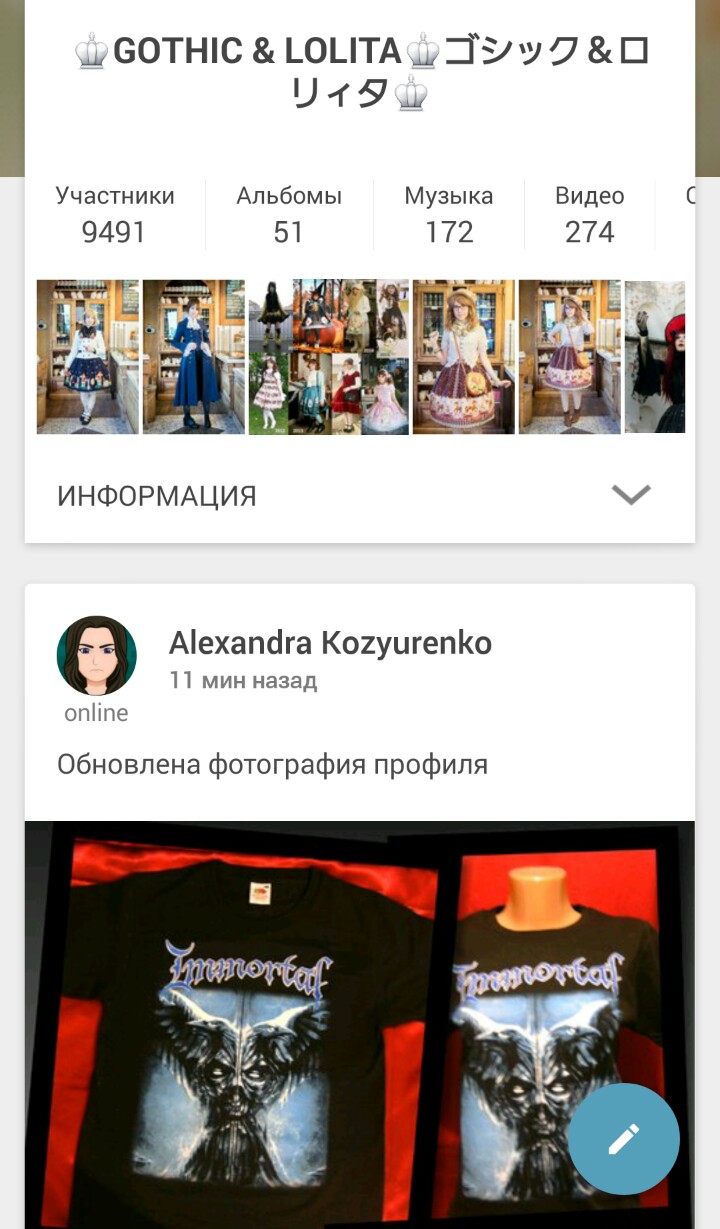Open Alexandra Kozyurenko's name link

point(330,643)
